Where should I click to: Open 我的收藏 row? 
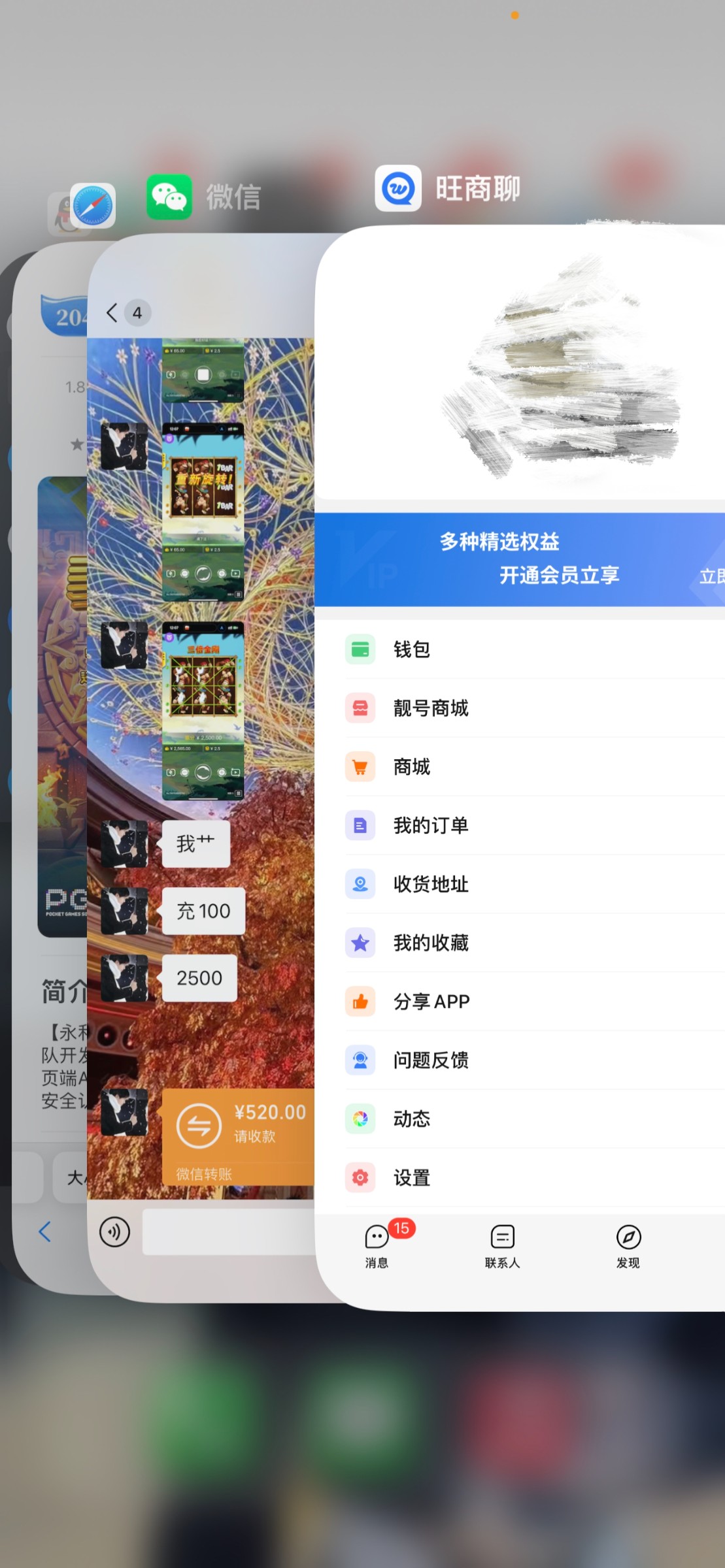[430, 943]
